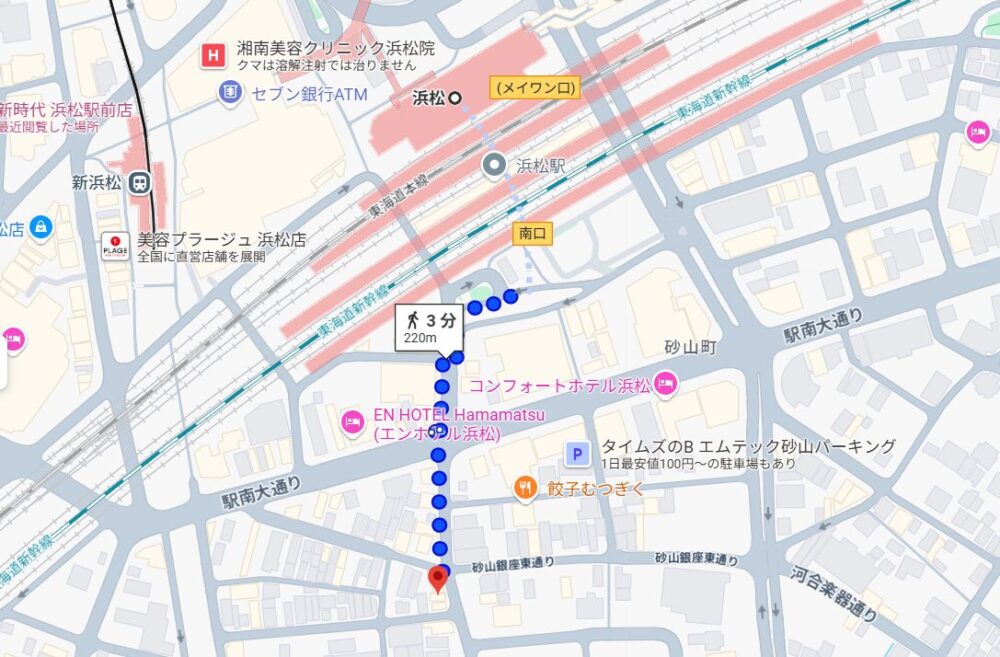Open the コンフォートホテル浜松 hotel pin
This screenshot has width=1000, height=657.
[666, 385]
